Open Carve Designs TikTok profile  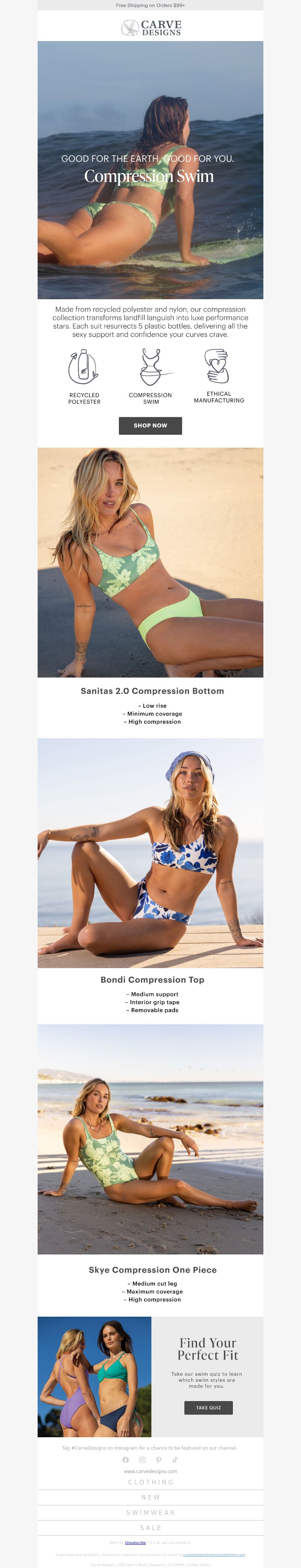(x=175, y=1459)
